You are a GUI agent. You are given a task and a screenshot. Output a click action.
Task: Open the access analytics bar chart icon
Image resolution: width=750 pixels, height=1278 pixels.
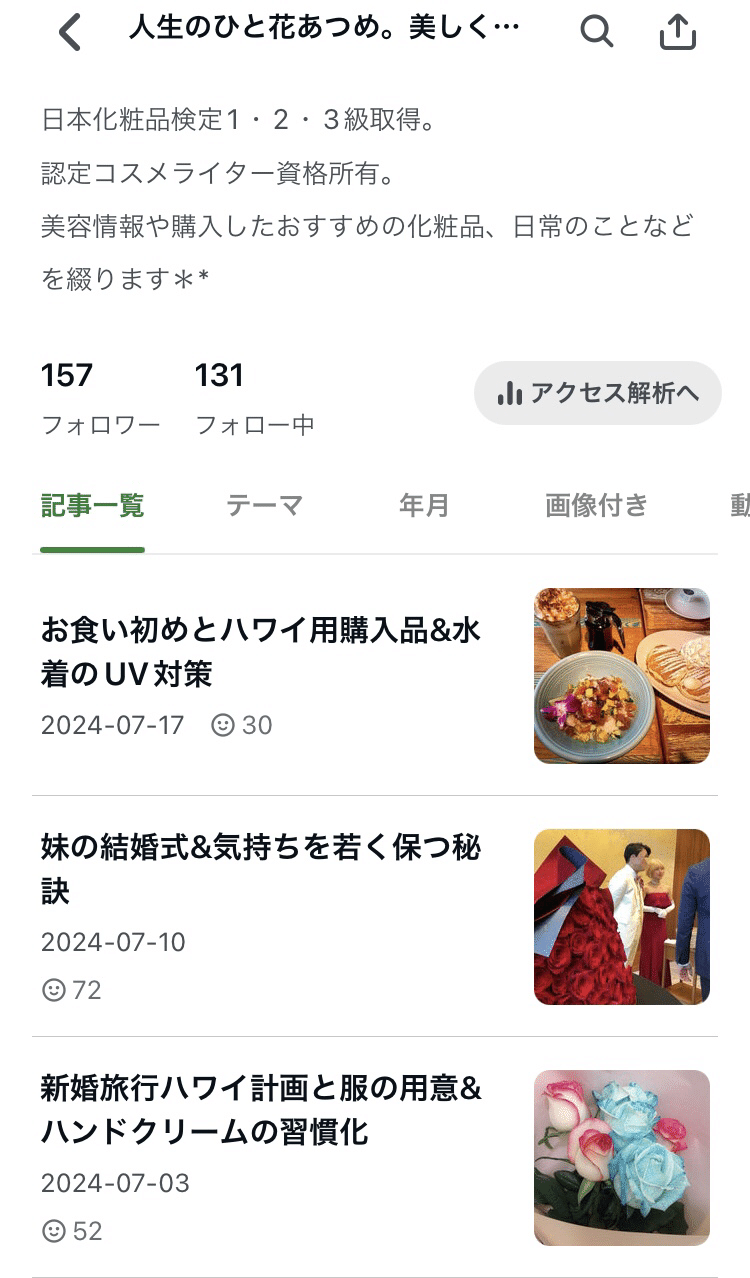coord(511,393)
